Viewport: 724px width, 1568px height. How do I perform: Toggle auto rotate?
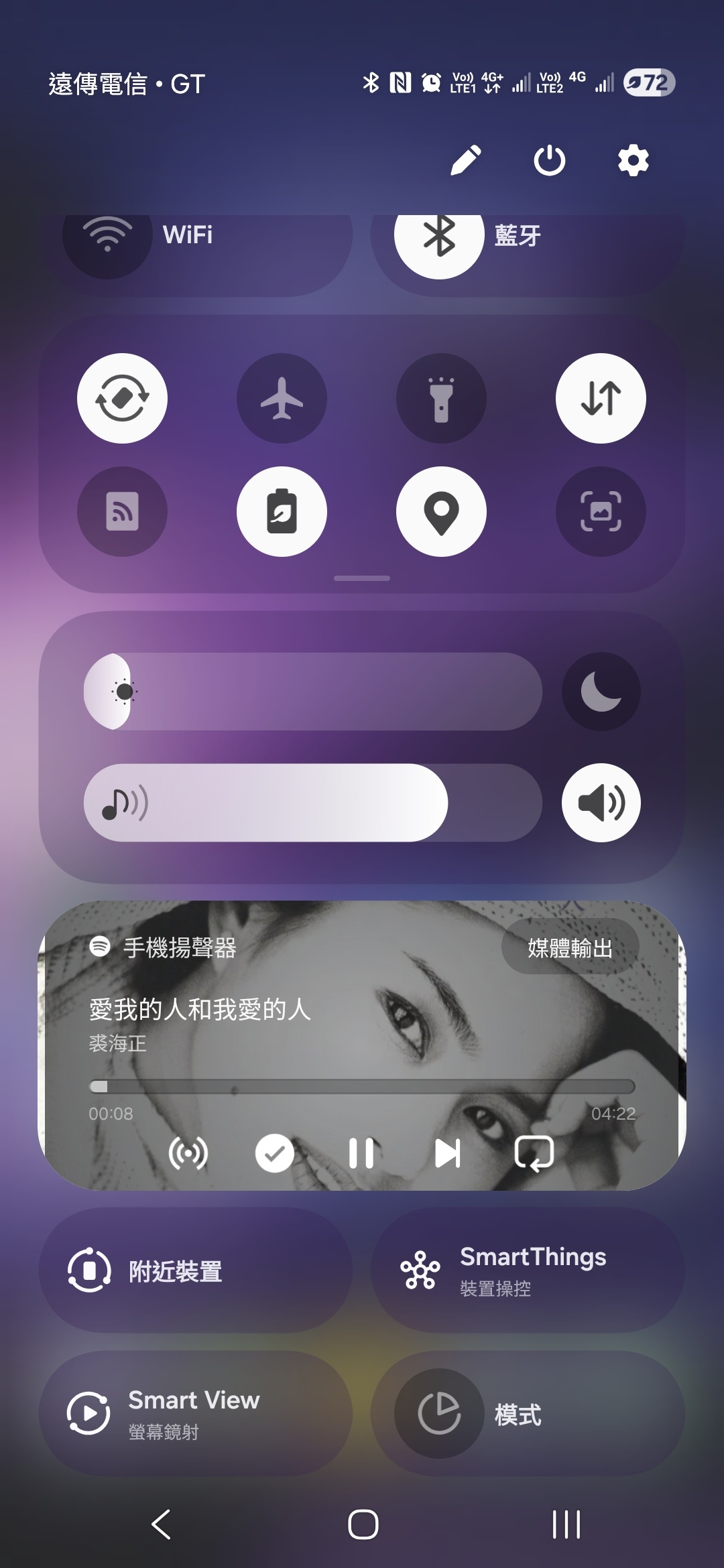click(122, 399)
